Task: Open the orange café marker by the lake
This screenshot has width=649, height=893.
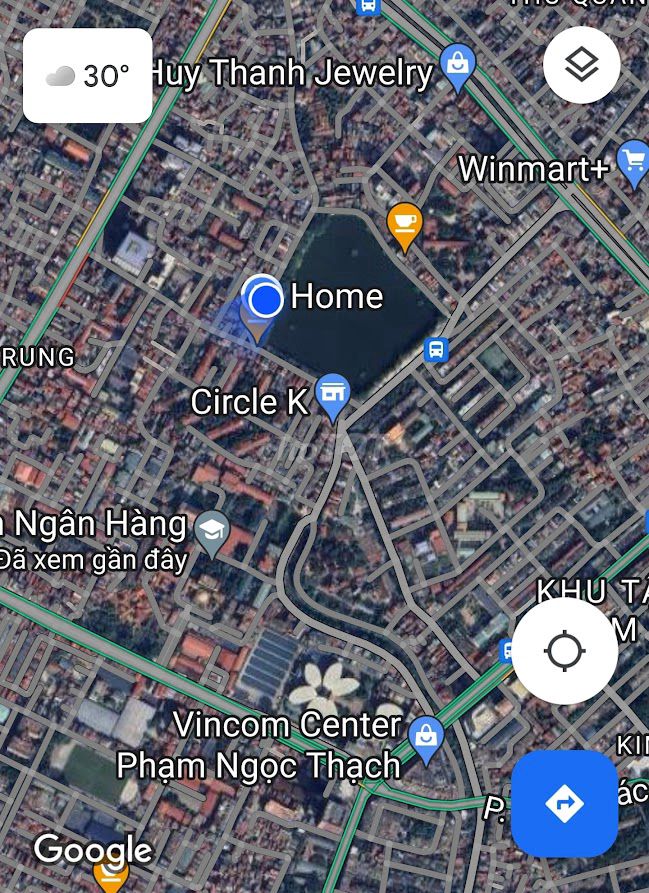Action: coord(404,225)
